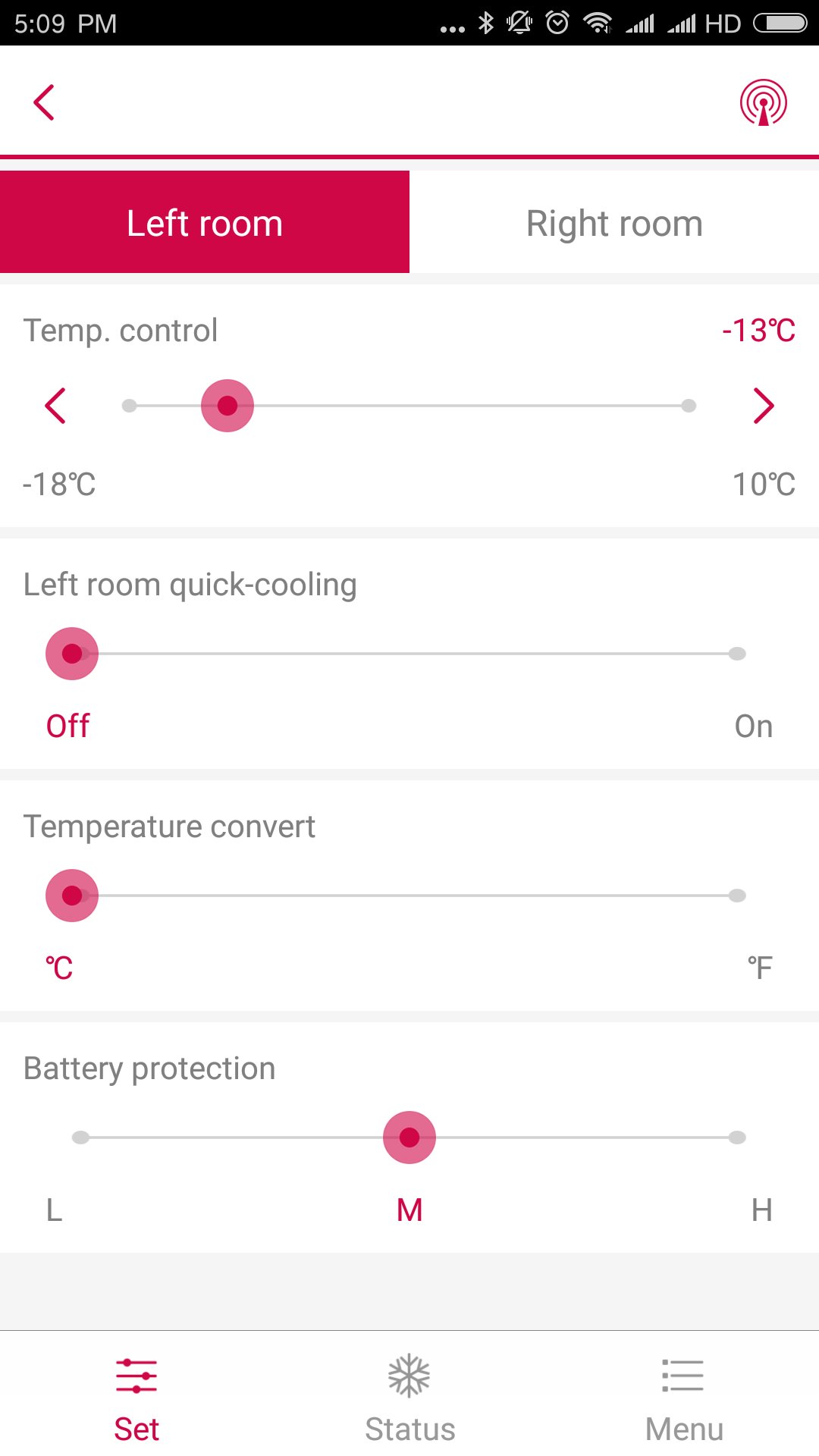
Task: Select the Set tab
Action: pos(136,1397)
